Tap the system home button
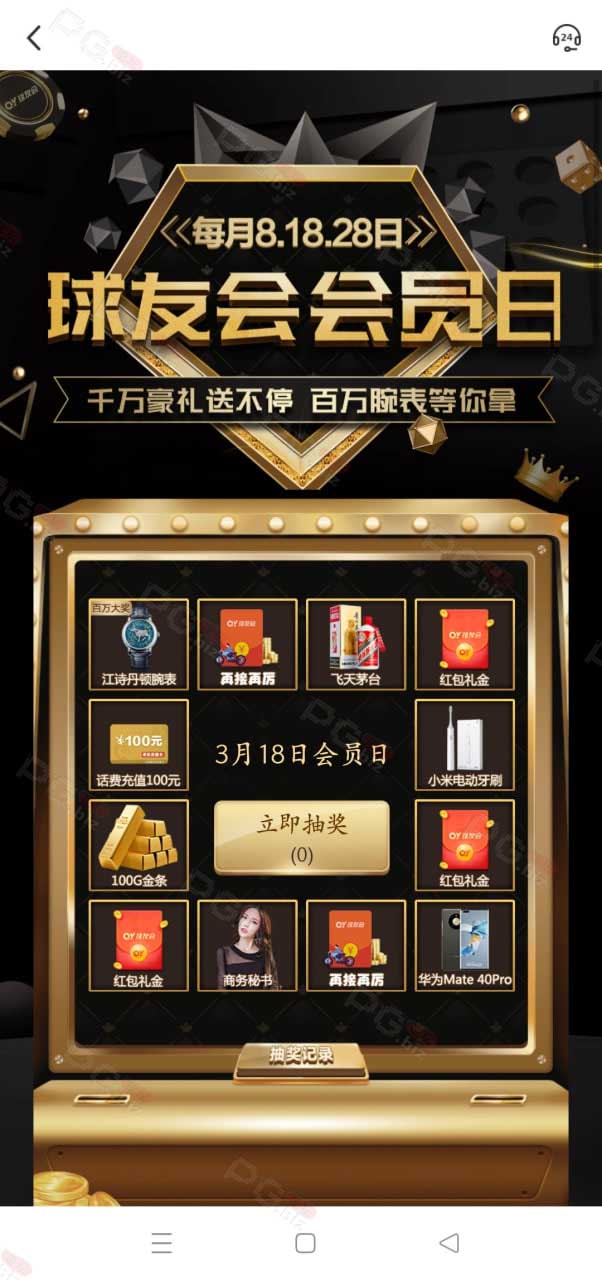The width and height of the screenshot is (602, 1280). [x=305, y=1243]
